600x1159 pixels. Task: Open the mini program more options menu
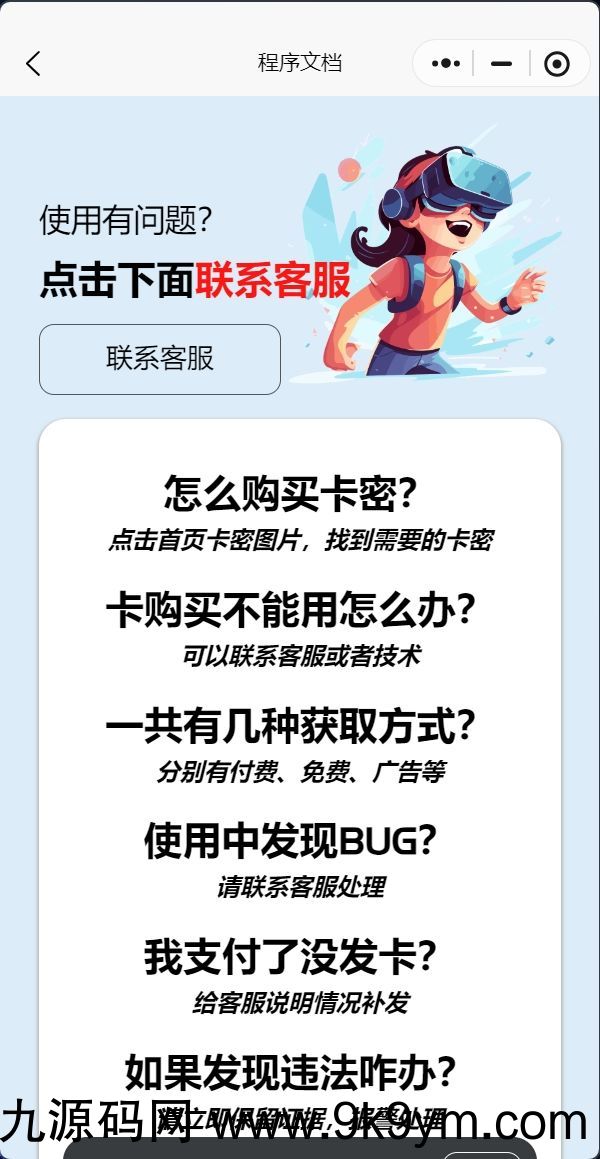click(446, 64)
